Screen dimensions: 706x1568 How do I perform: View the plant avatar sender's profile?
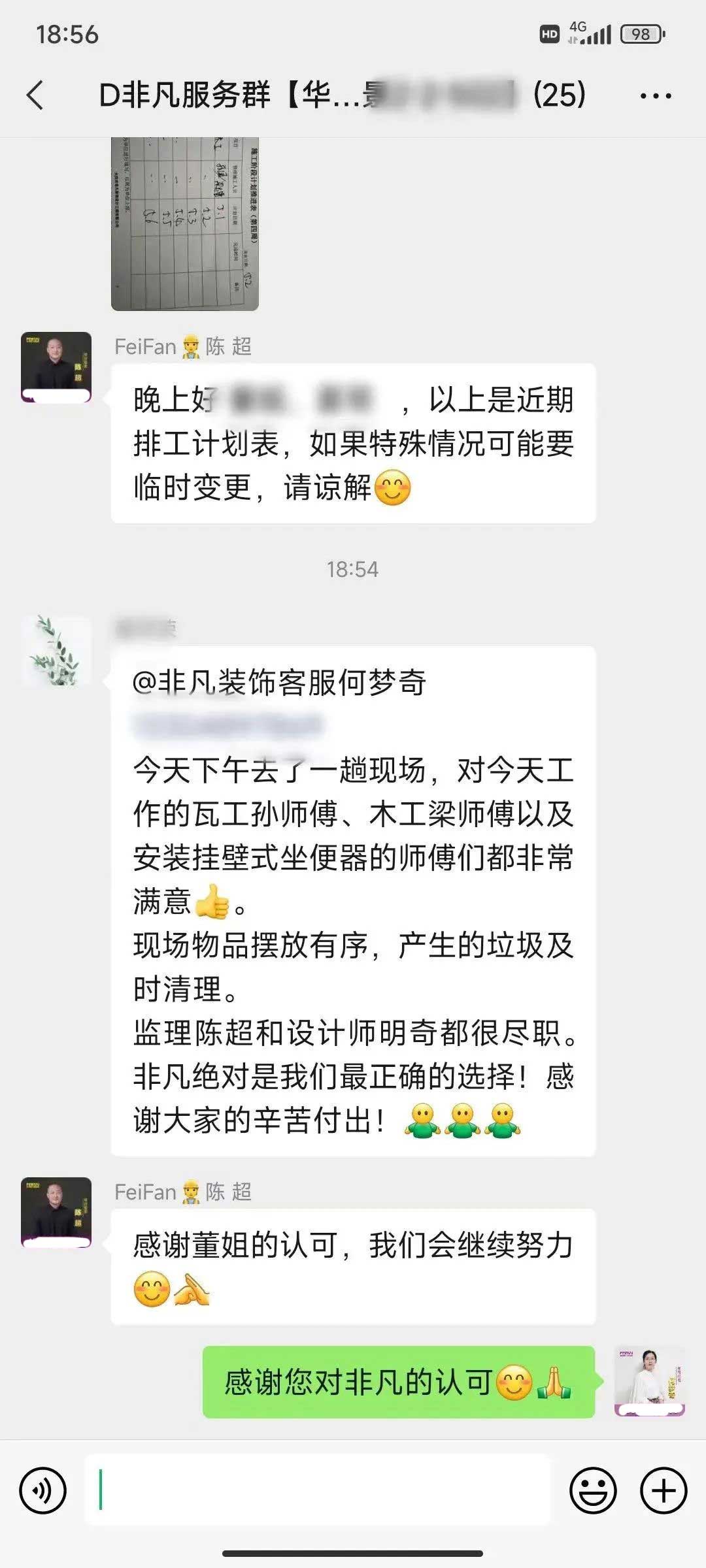coord(56,651)
